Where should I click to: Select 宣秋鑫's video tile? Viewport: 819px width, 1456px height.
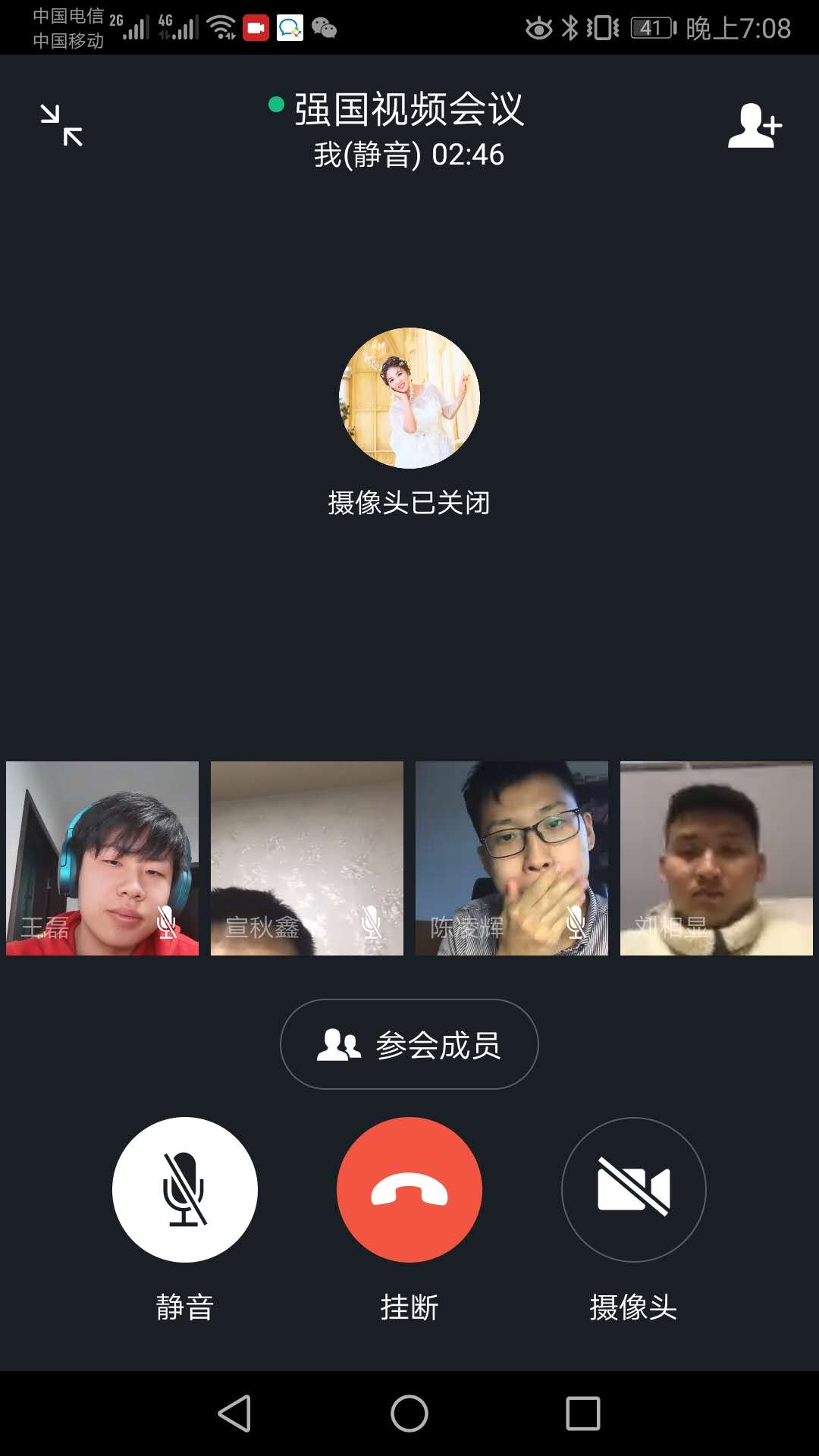[307, 858]
